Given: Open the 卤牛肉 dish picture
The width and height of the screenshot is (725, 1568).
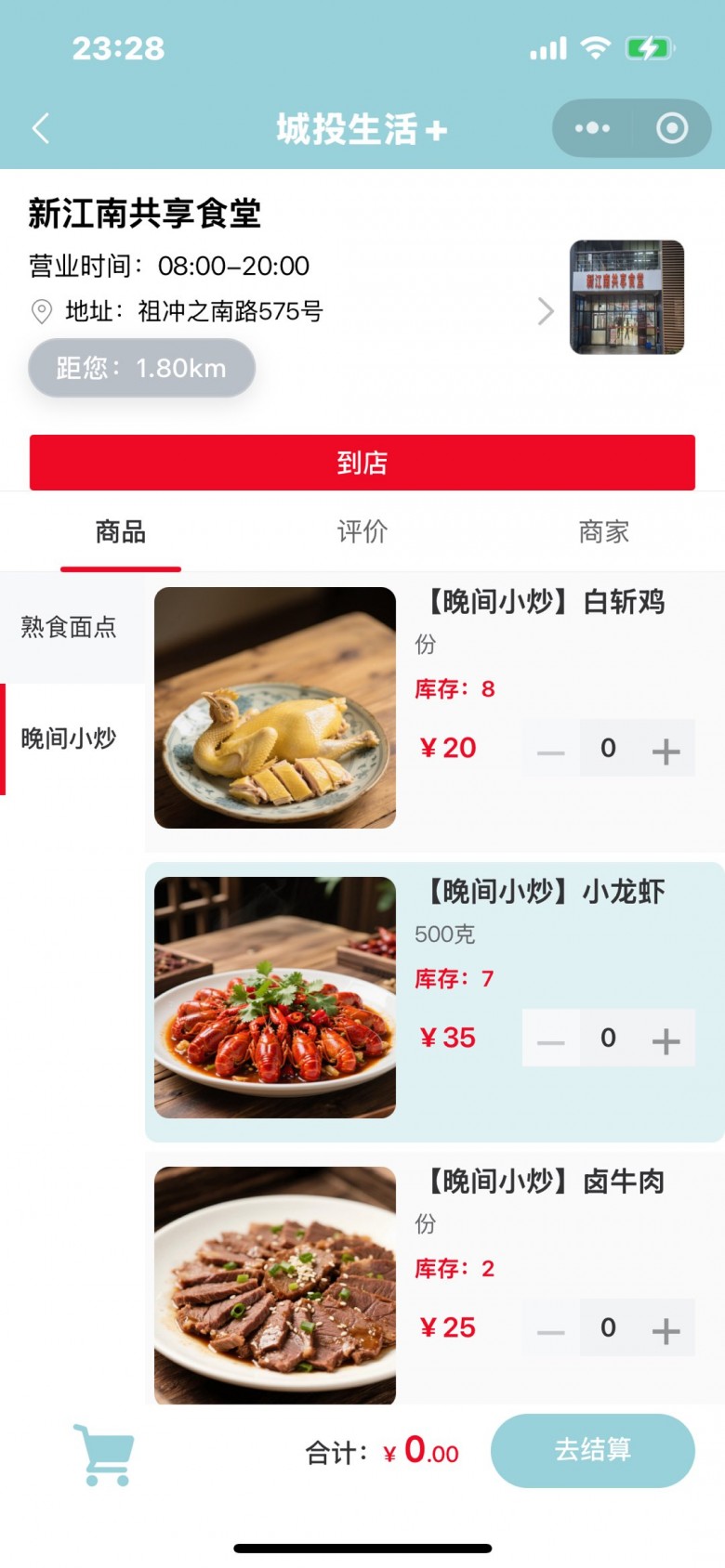Looking at the screenshot, I should click(275, 1286).
